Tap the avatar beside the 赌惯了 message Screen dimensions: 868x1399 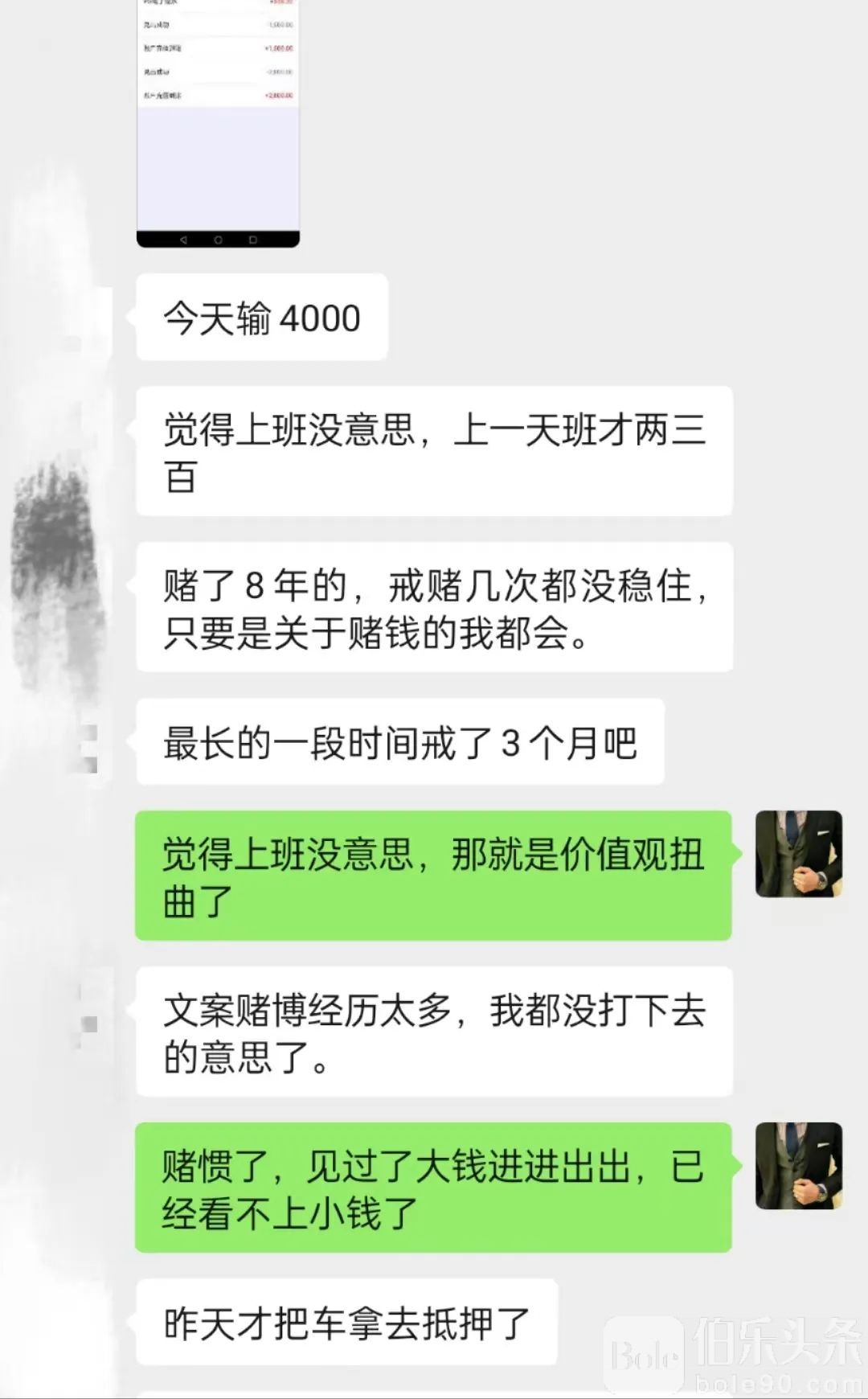click(x=798, y=1166)
